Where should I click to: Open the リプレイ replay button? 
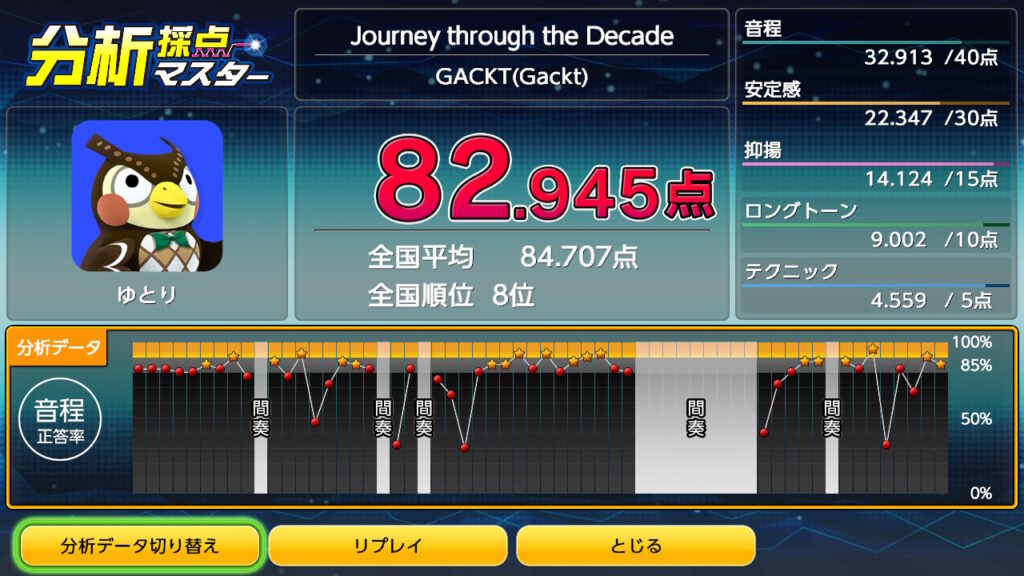[x=388, y=546]
